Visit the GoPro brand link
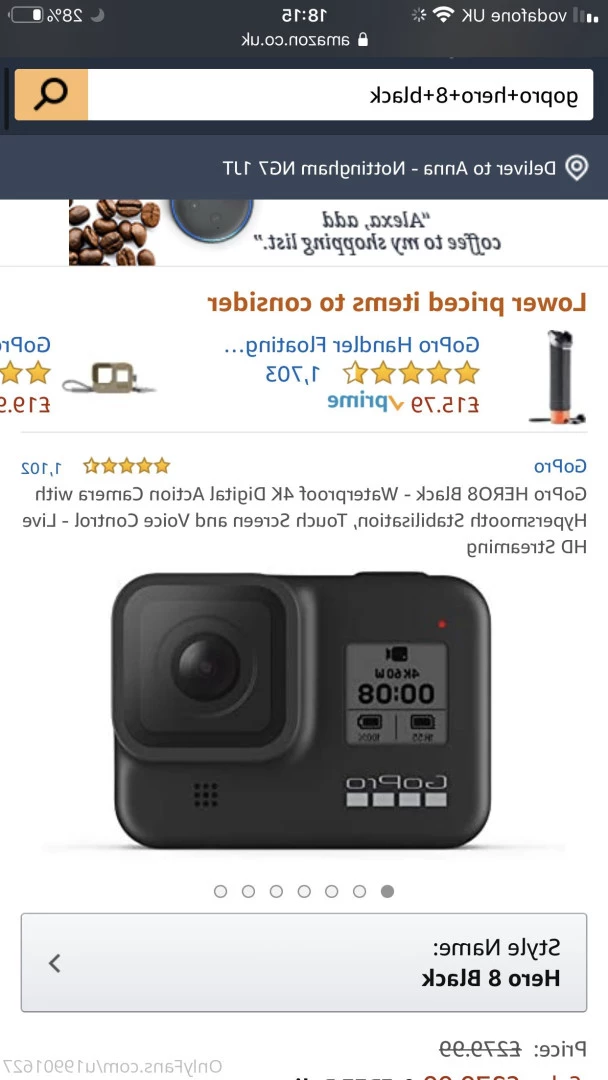The image size is (608, 1080). tap(560, 466)
